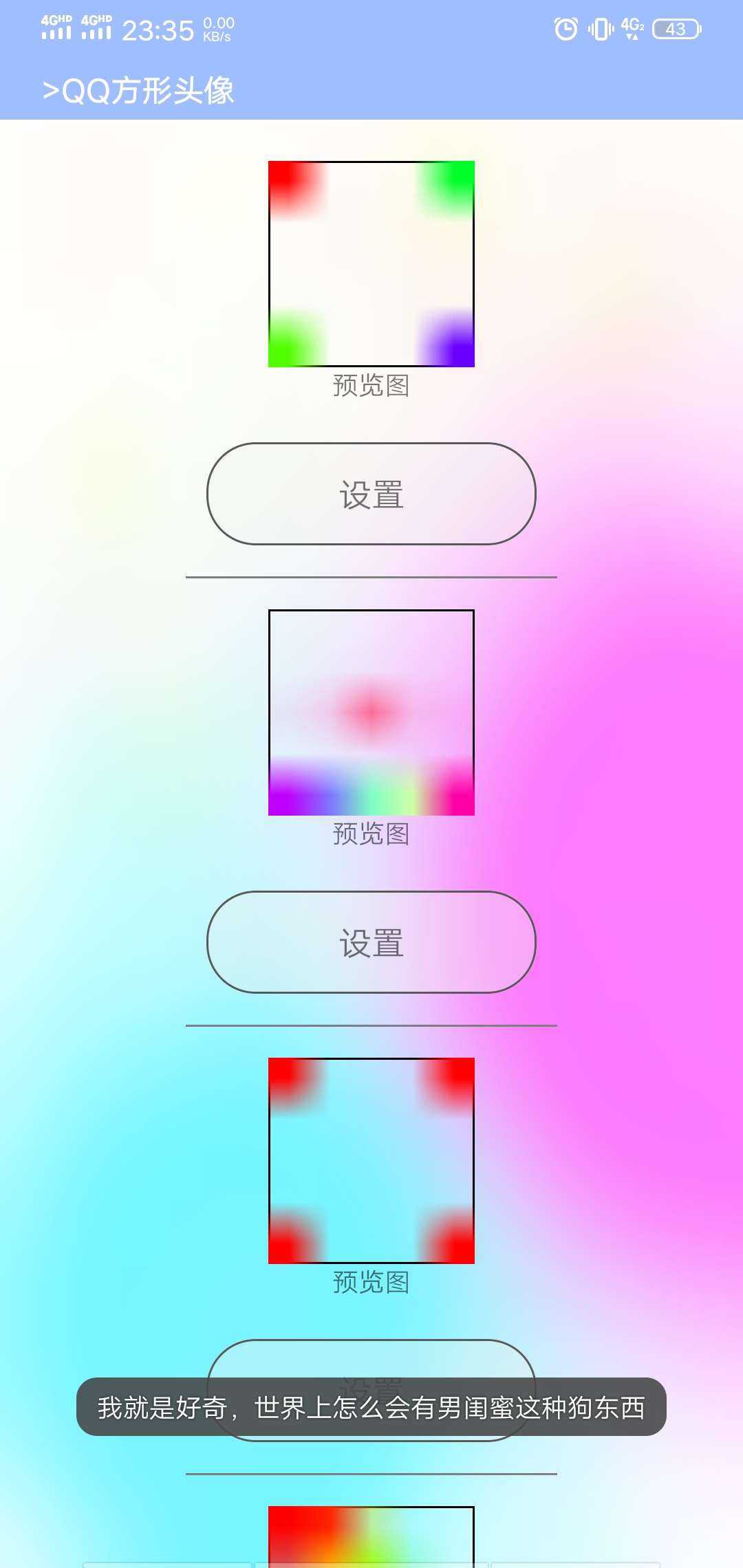Tap 设置 under the four red corners avatar
Image resolution: width=743 pixels, height=1568 pixels.
371,1356
